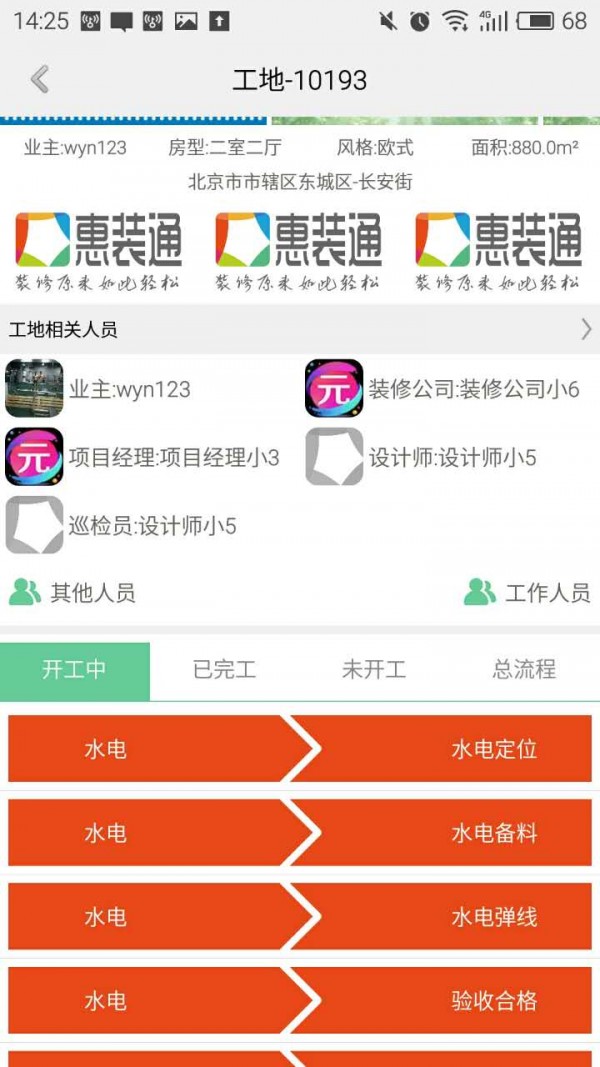Switch to the 未开工 tab
Image resolution: width=600 pixels, height=1067 pixels.
click(x=374, y=670)
